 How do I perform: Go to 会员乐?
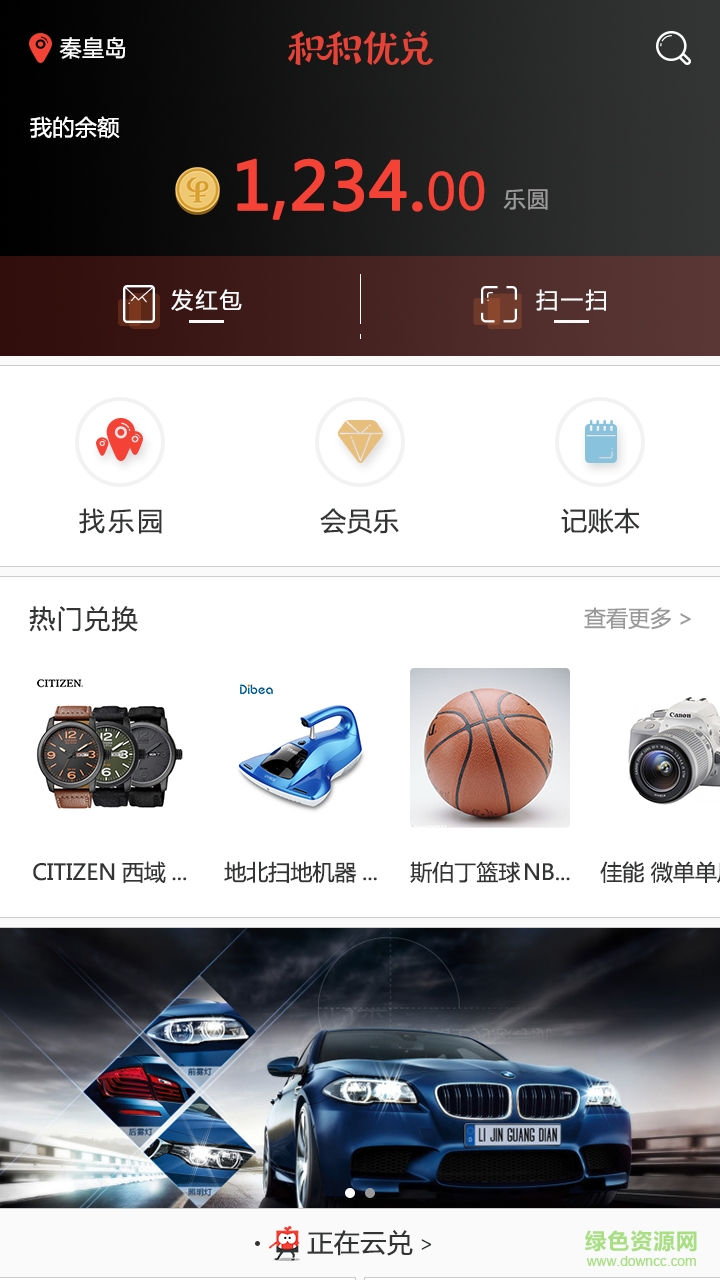[x=360, y=466]
